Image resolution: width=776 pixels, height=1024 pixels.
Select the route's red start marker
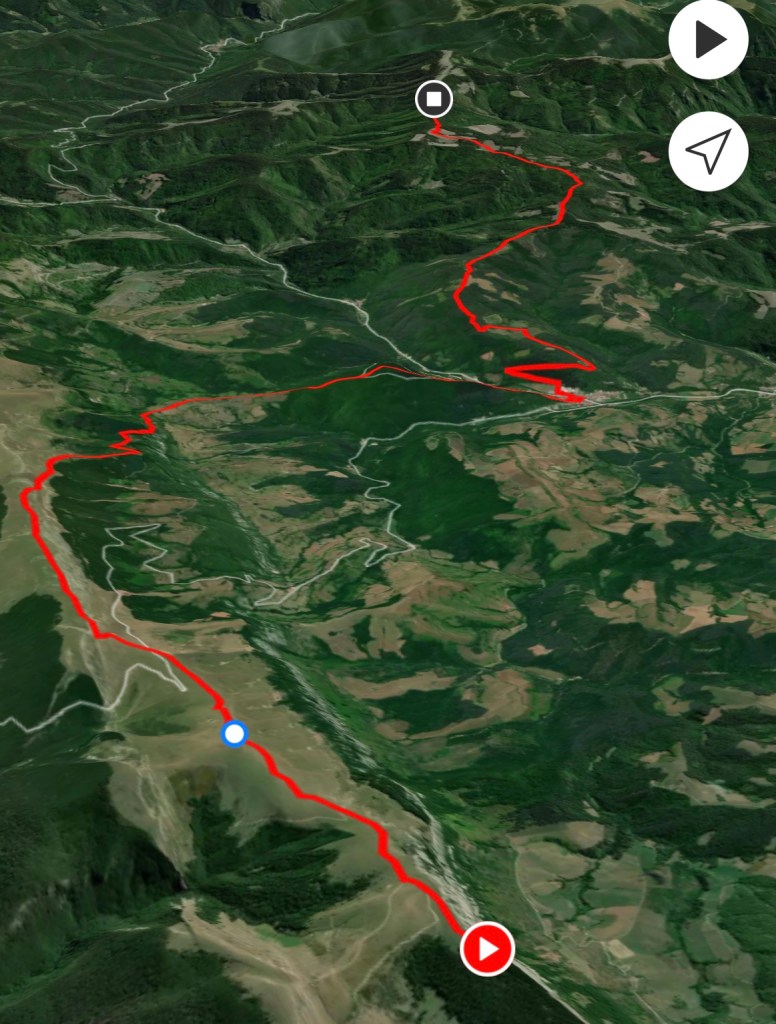click(x=487, y=949)
